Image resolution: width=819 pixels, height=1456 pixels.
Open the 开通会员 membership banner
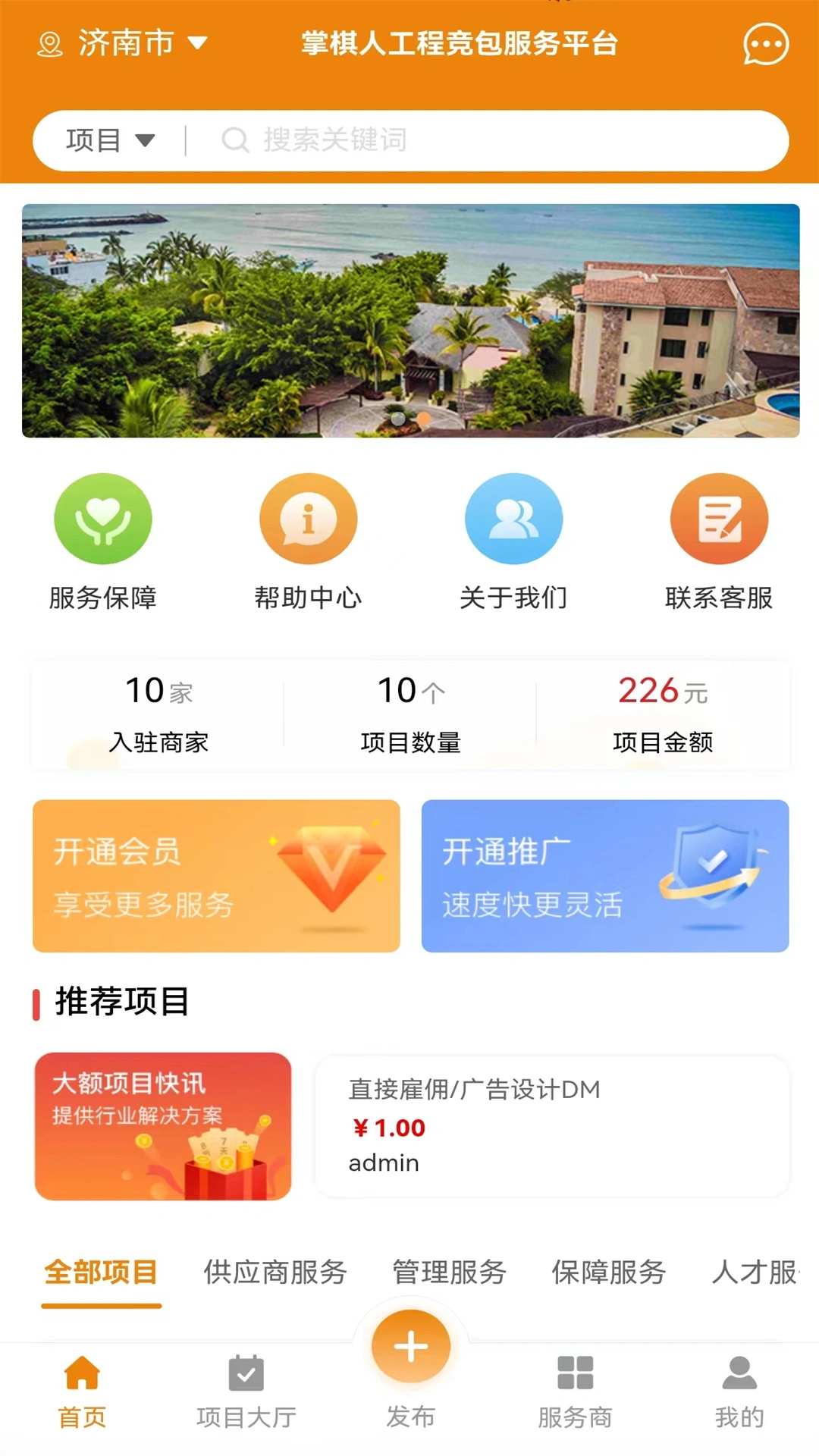(x=216, y=876)
